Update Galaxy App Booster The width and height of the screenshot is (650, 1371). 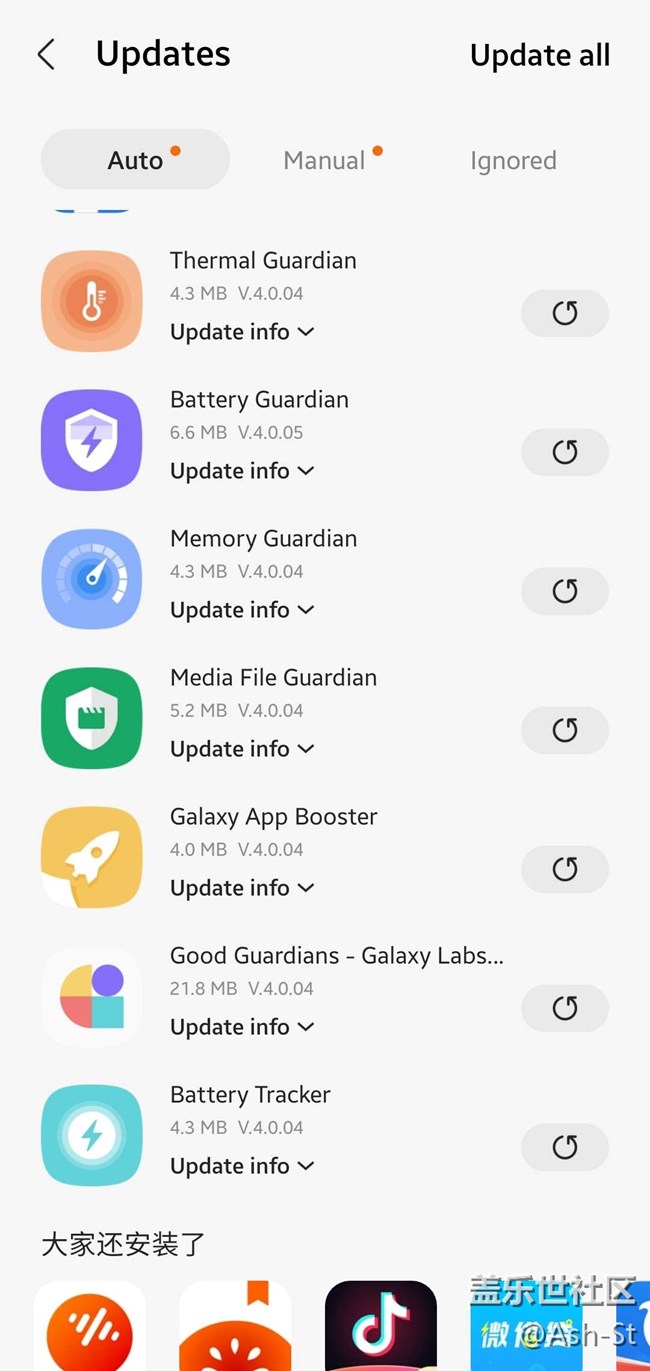pos(565,869)
